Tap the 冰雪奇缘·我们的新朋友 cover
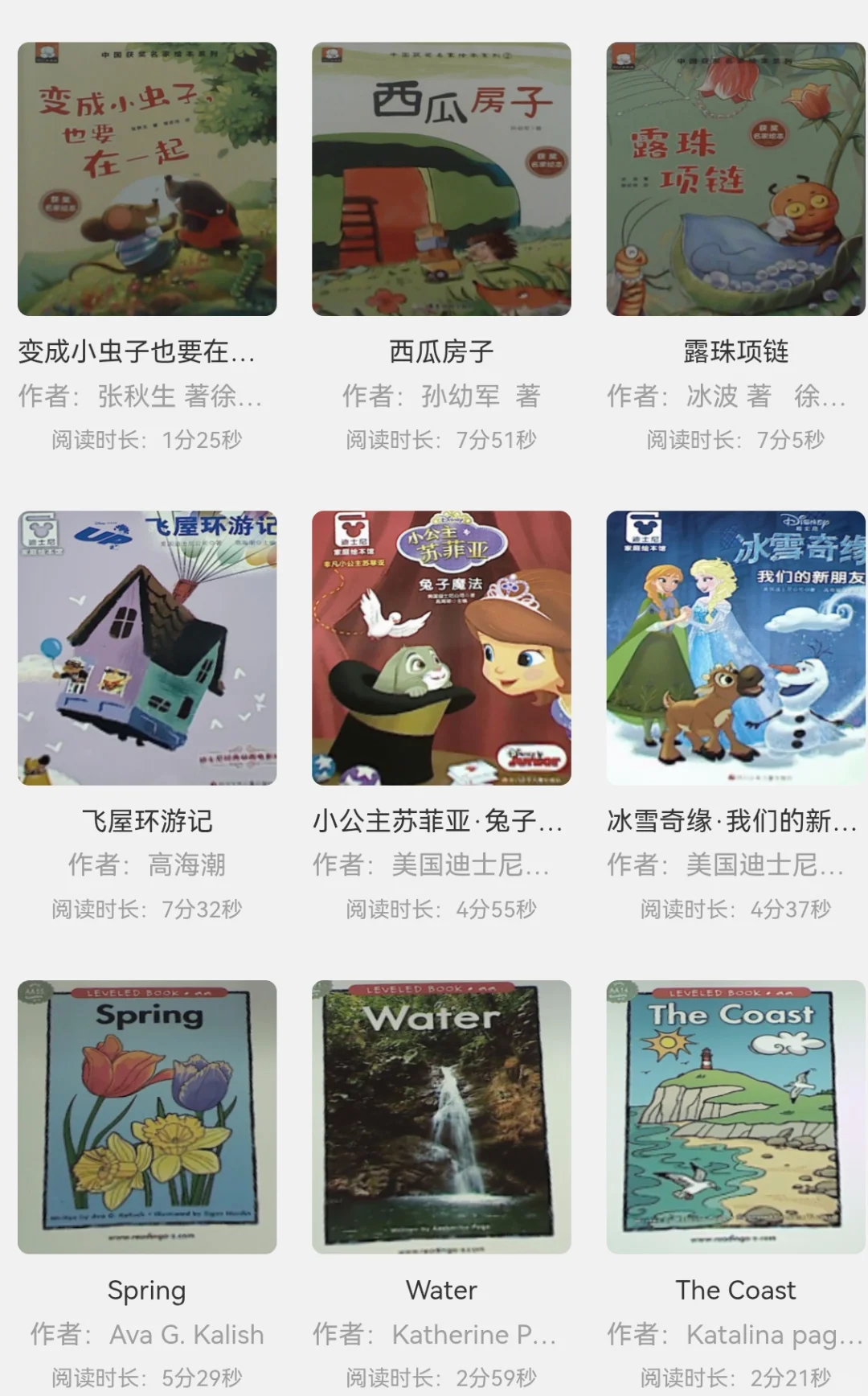The width and height of the screenshot is (868, 1396). 735,648
